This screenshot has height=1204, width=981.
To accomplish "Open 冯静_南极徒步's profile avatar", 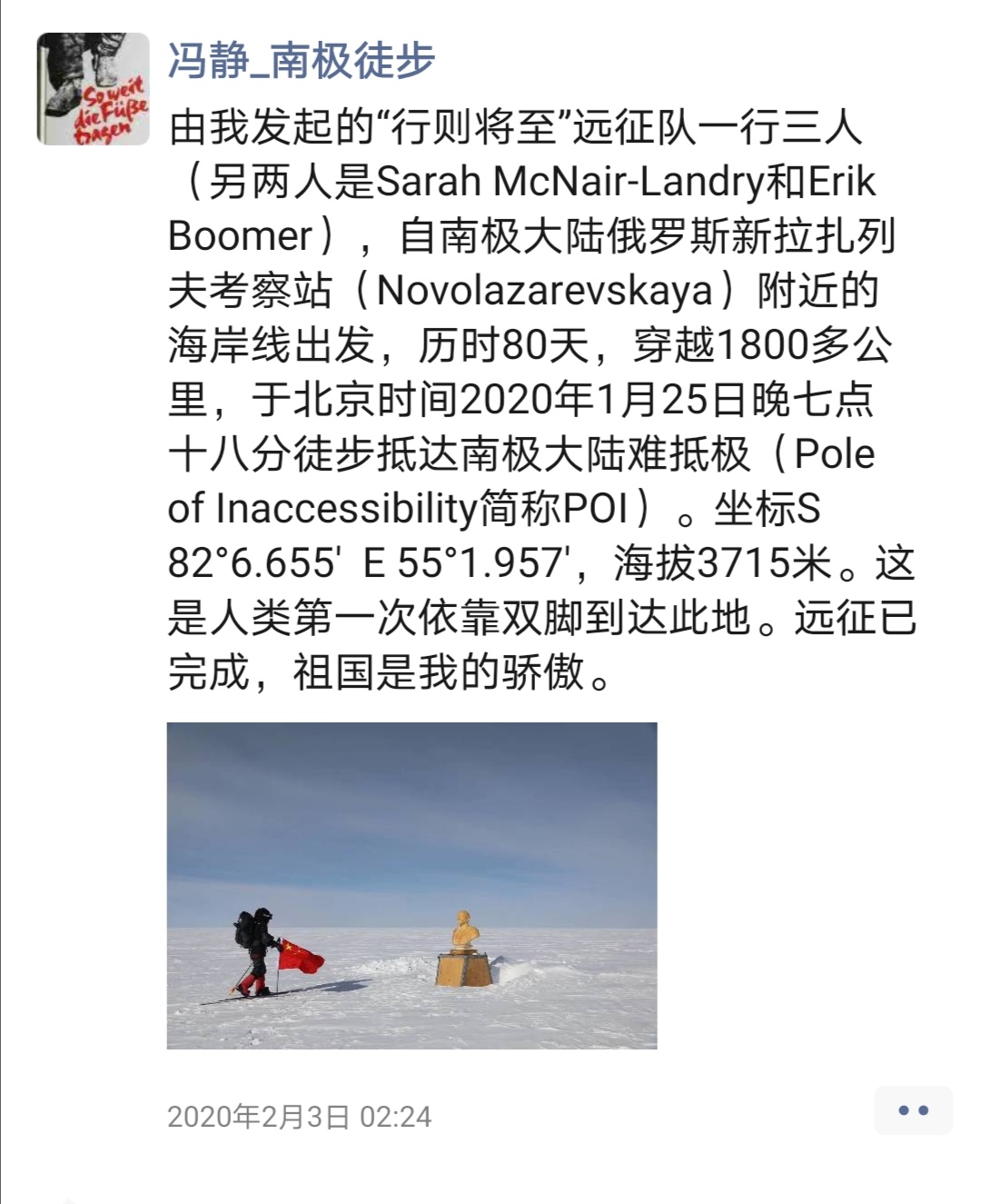I will pyautogui.click(x=93, y=89).
